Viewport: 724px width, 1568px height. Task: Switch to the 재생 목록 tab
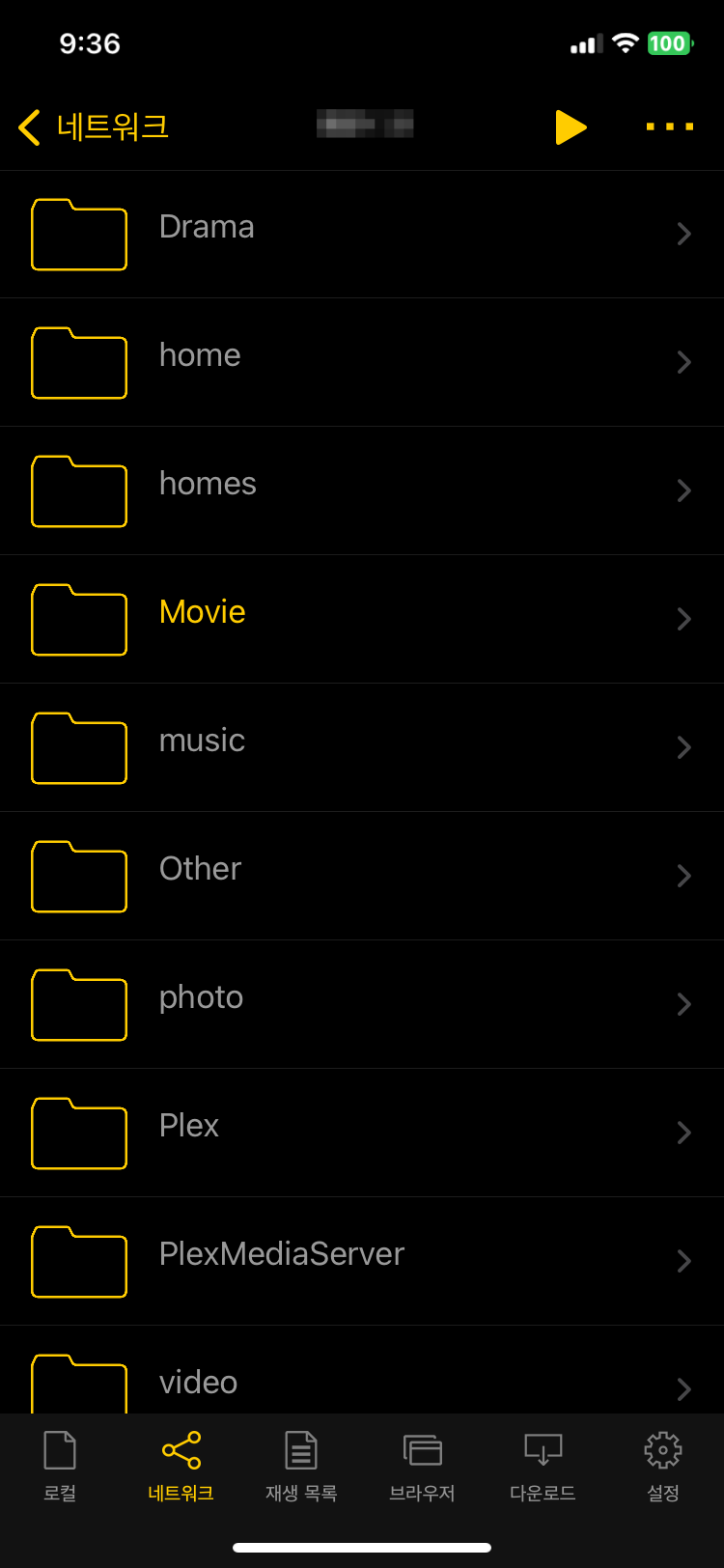click(x=301, y=1466)
